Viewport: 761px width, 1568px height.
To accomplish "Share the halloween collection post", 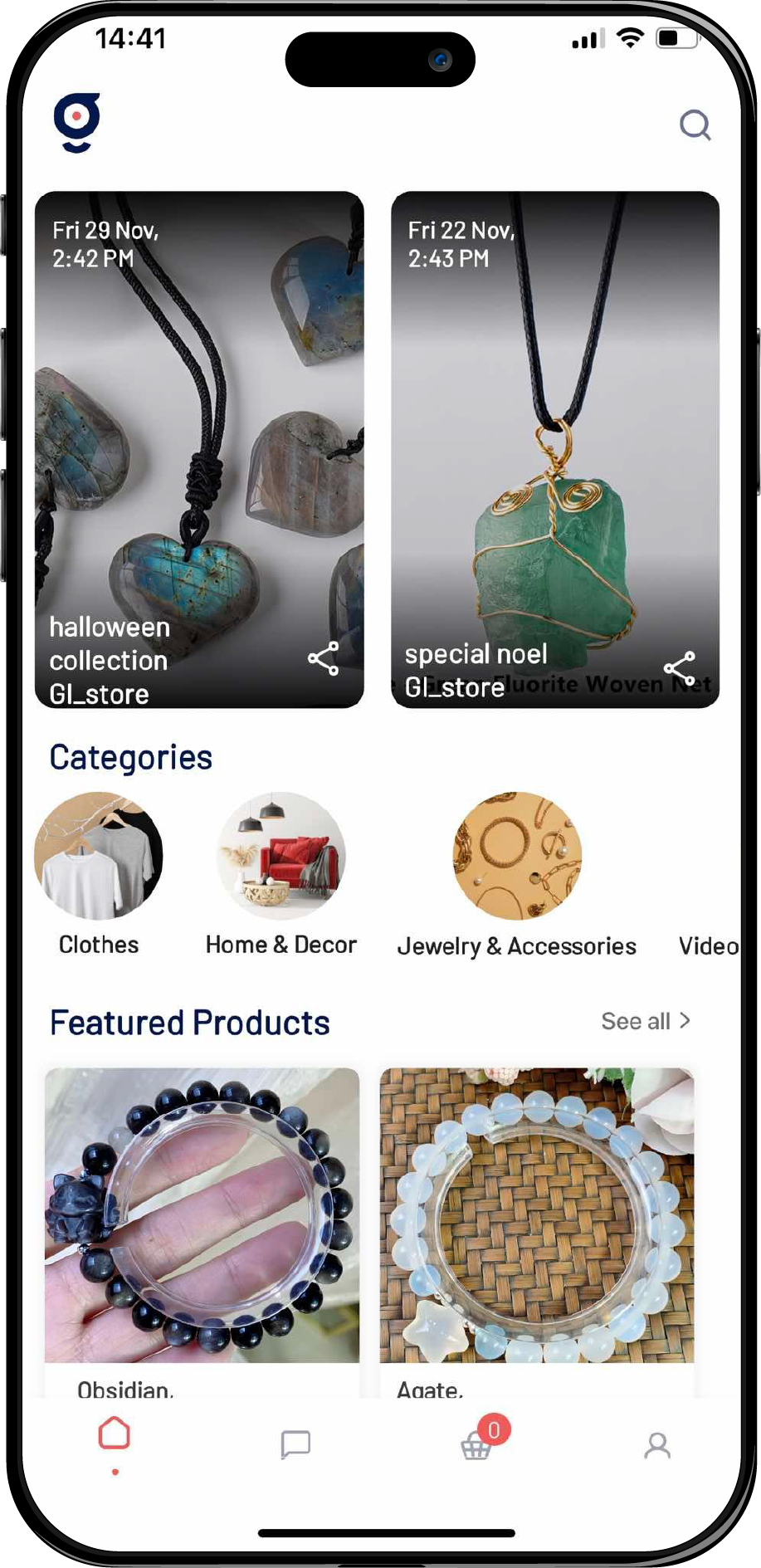I will click(323, 658).
